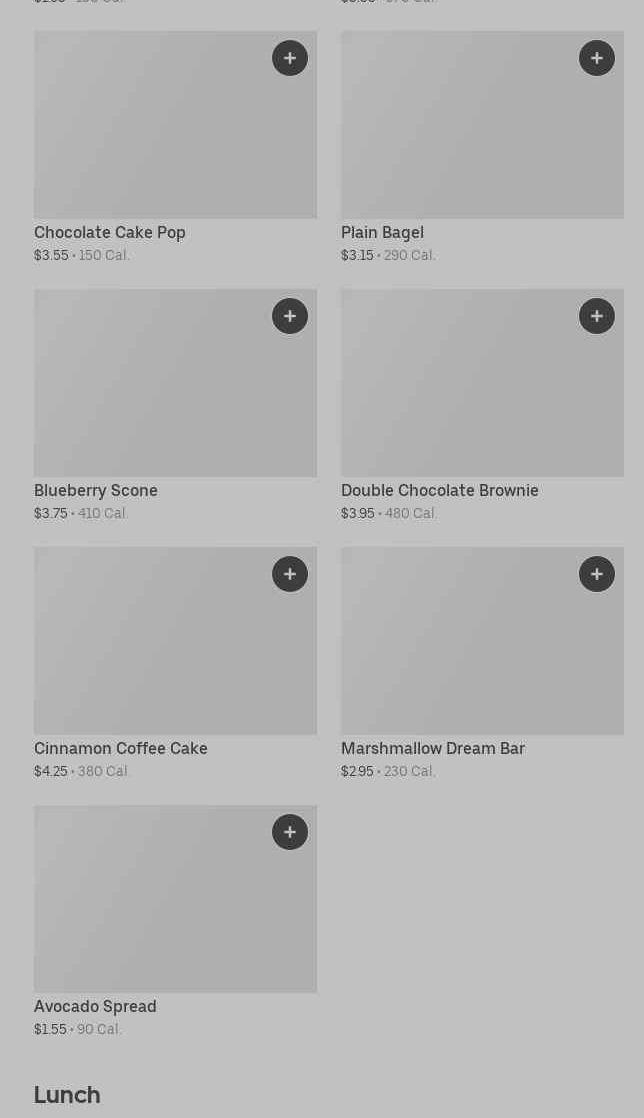Add Blueberry Scone to cart
This screenshot has height=1118, width=644.
(290, 316)
